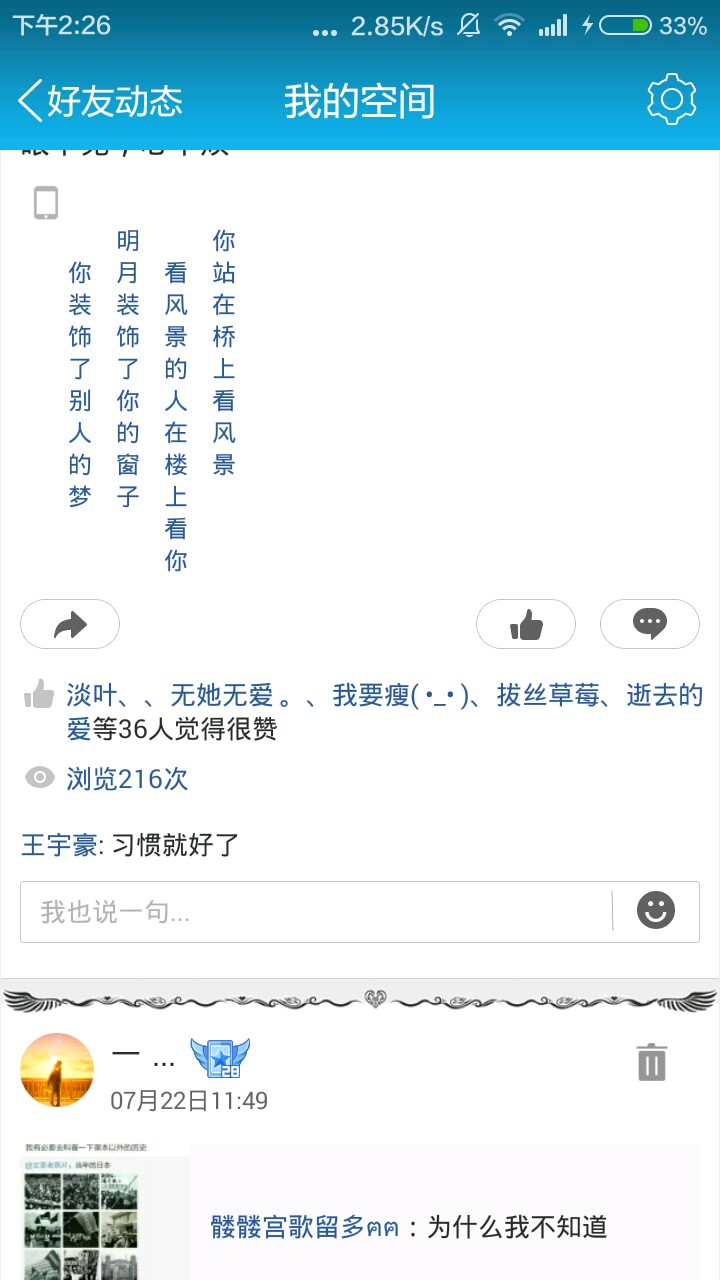Viewport: 720px width, 1280px height.
Task: Like the poem post with thumbs-up button
Action: tap(526, 625)
